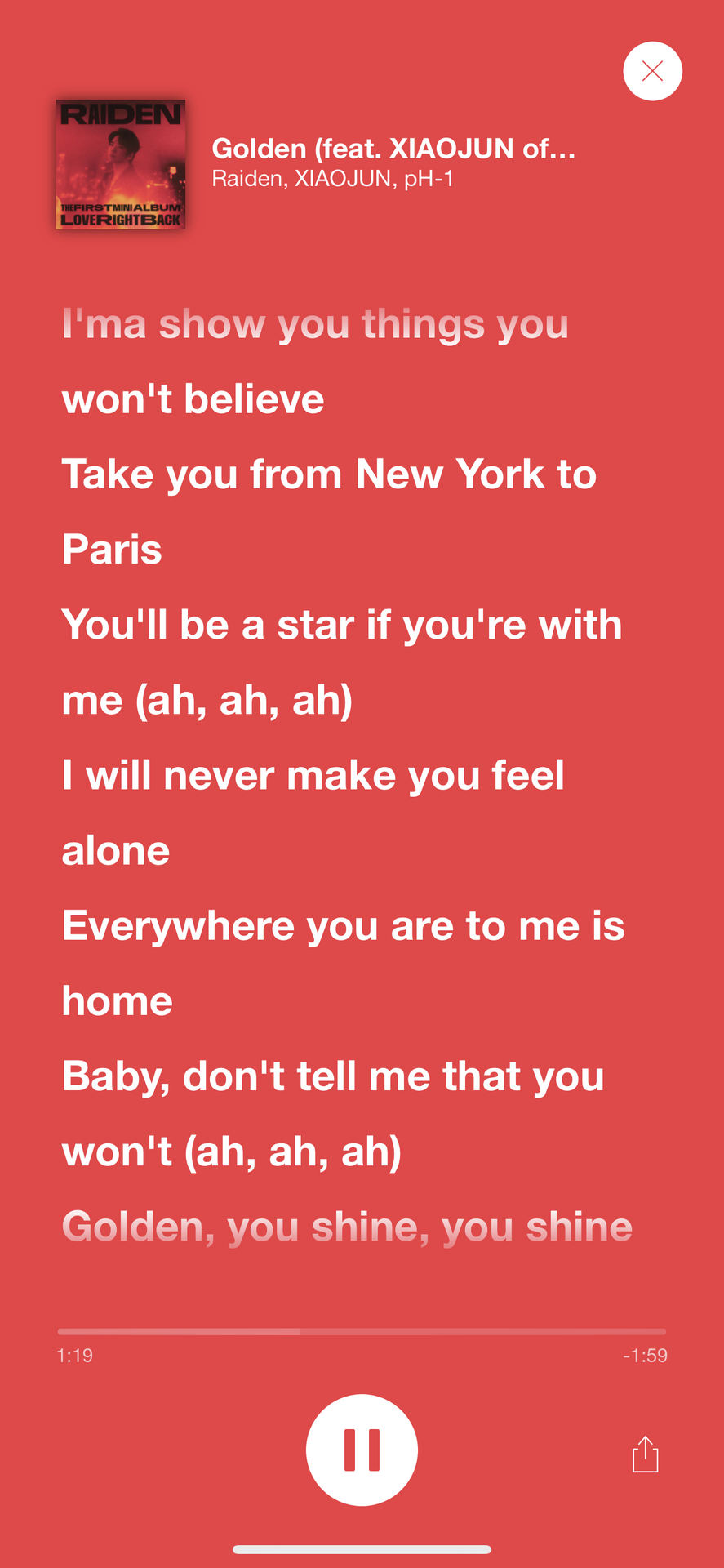This screenshot has width=724, height=1568.
Task: Tap the playback progress bar
Action: coord(362,1331)
